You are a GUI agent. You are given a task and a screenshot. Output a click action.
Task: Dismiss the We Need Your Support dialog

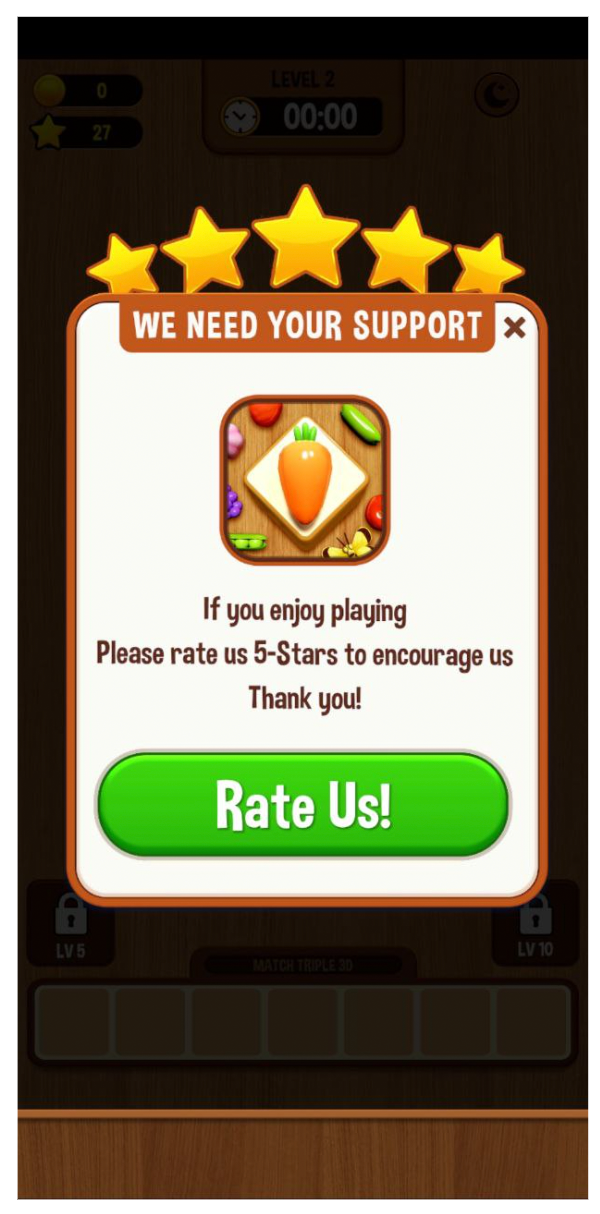514,327
